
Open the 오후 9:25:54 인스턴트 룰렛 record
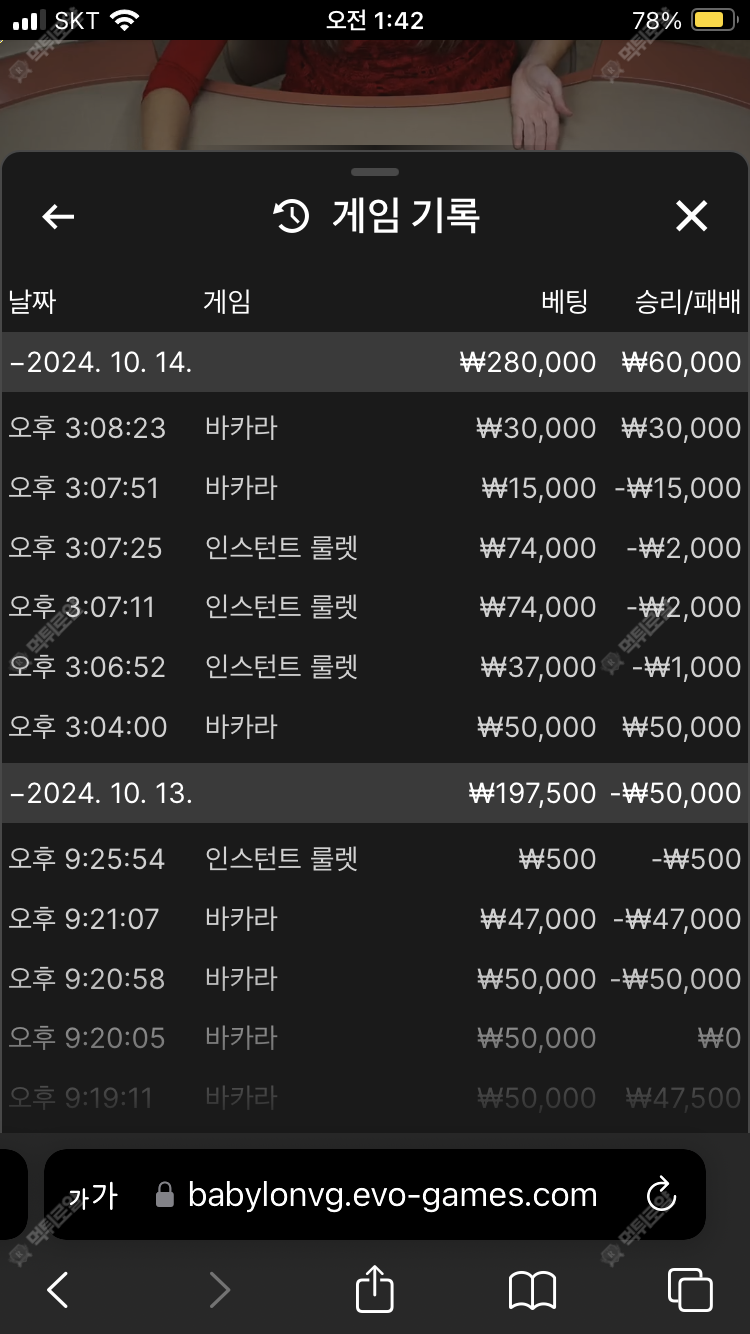[x=375, y=859]
